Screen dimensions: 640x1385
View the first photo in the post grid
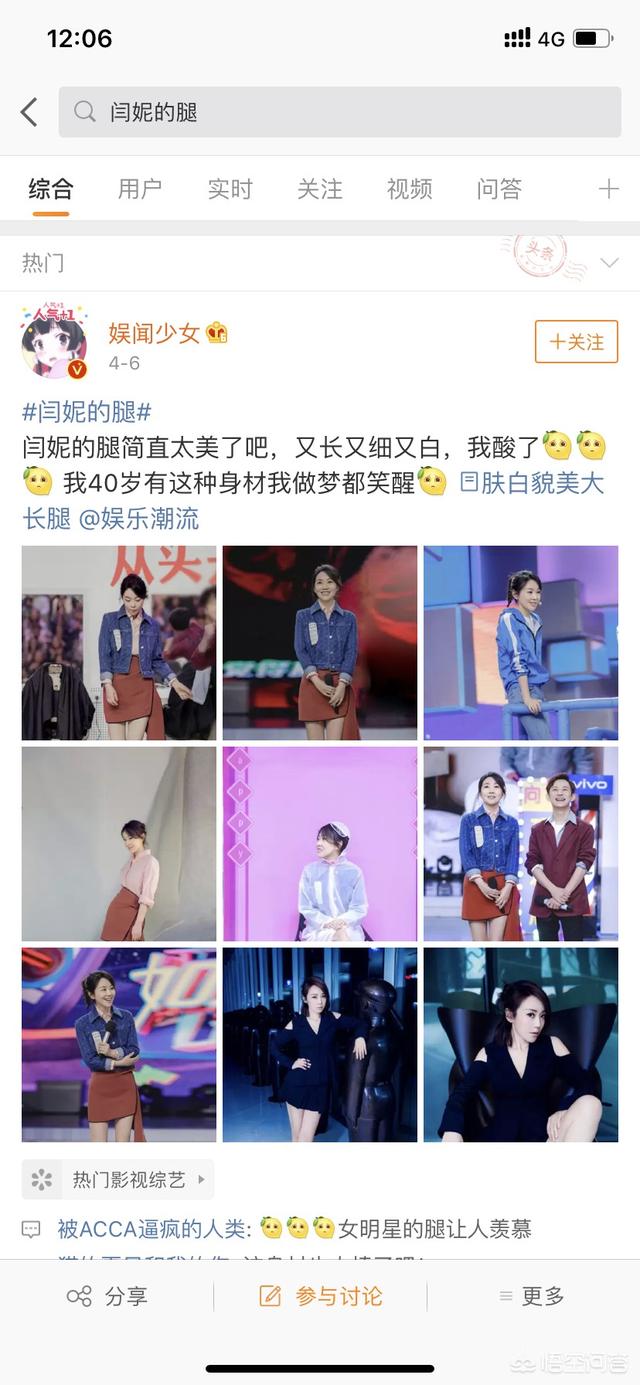click(x=119, y=643)
